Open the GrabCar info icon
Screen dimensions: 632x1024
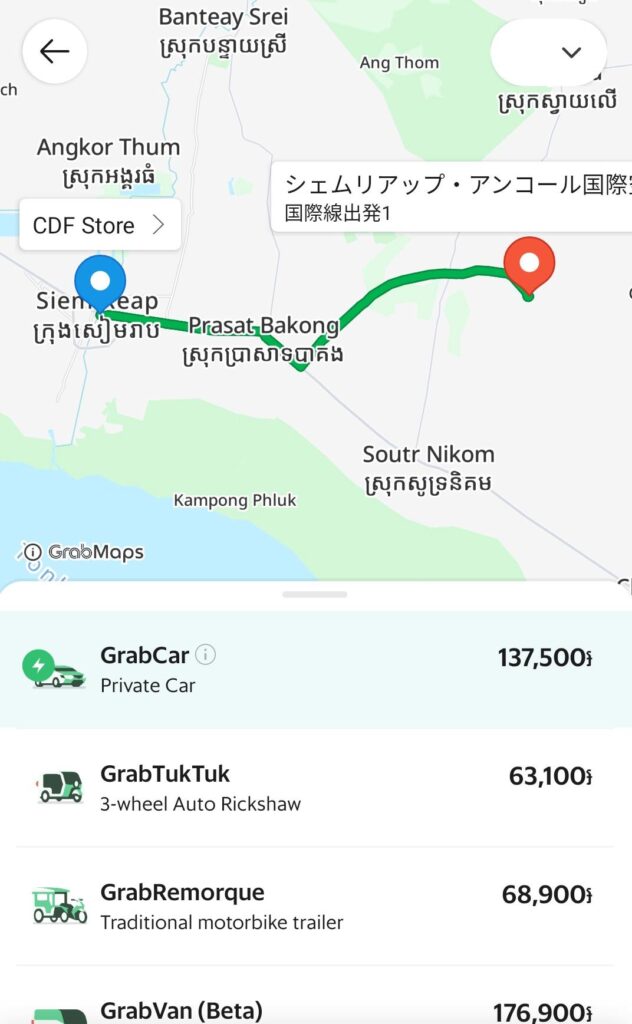[205, 655]
